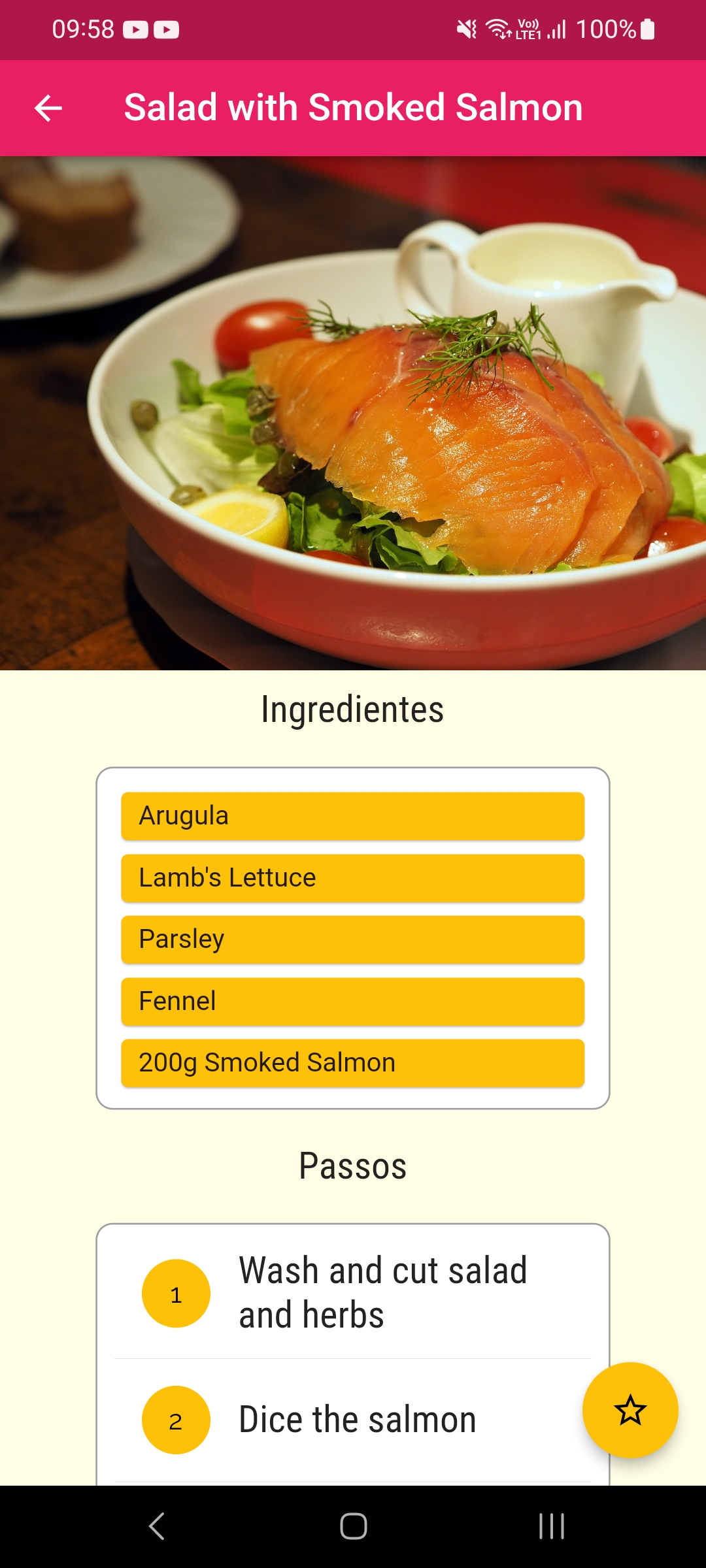Mark this recipe as favorite with the star button
706x1568 pixels.
(630, 1409)
